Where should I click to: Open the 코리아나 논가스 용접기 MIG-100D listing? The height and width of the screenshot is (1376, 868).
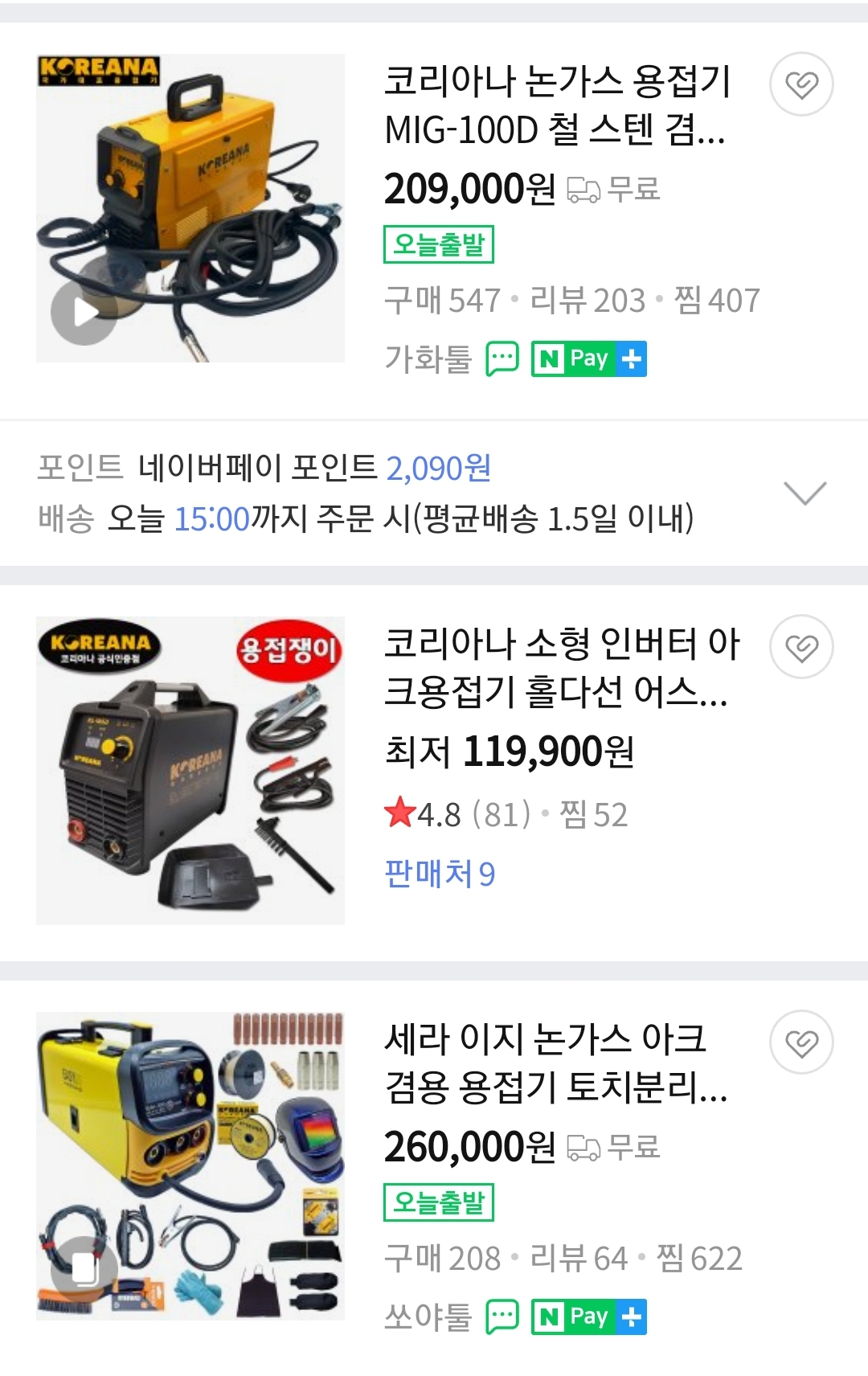click(x=556, y=105)
